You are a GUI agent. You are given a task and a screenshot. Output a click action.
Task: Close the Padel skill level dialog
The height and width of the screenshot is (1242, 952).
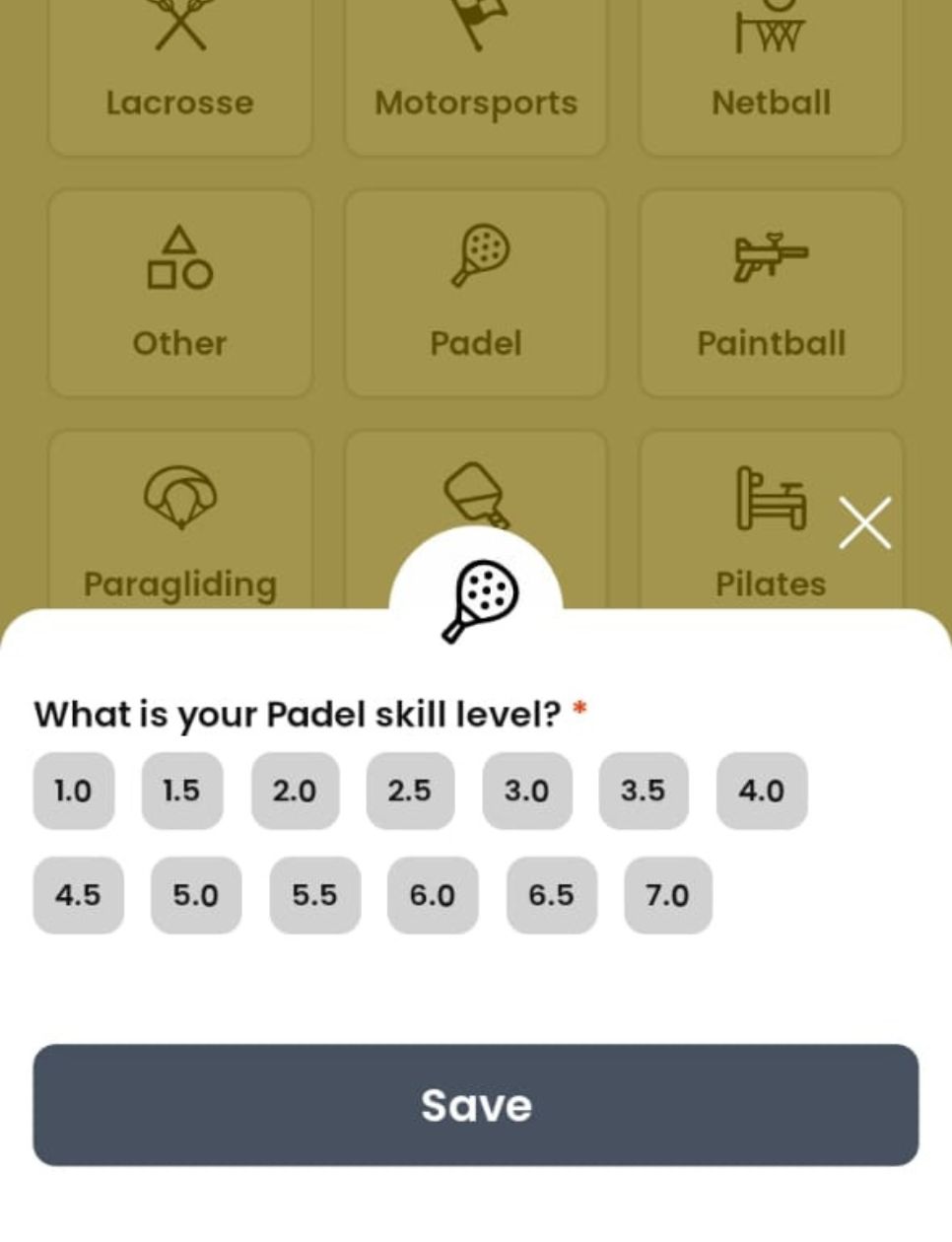click(x=864, y=522)
